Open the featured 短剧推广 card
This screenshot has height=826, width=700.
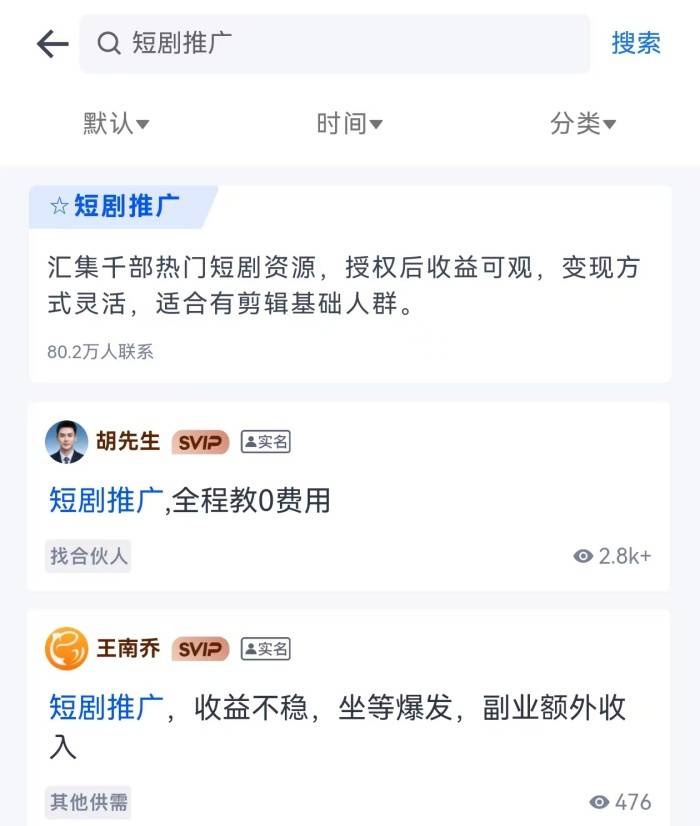(349, 285)
